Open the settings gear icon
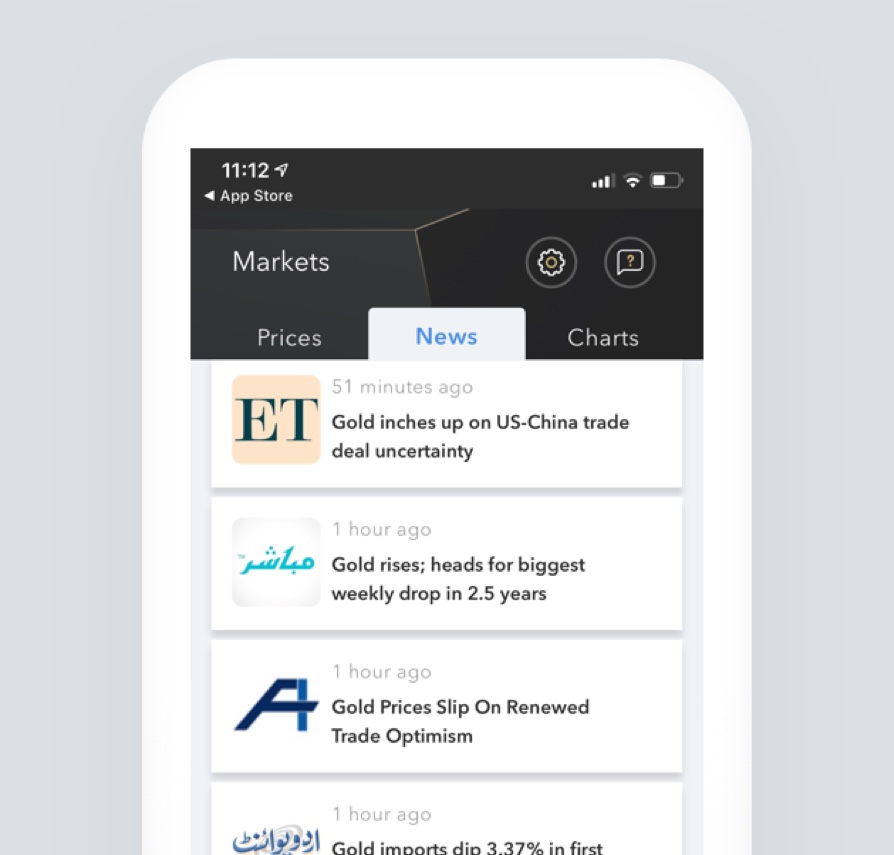 point(551,263)
